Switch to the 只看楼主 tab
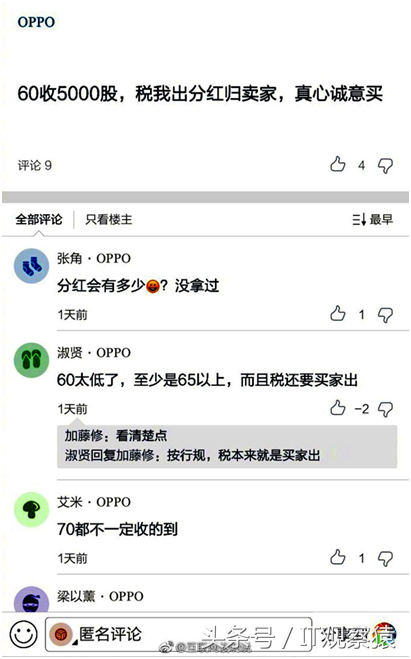Viewport: 411px width, 659px height. tap(109, 219)
